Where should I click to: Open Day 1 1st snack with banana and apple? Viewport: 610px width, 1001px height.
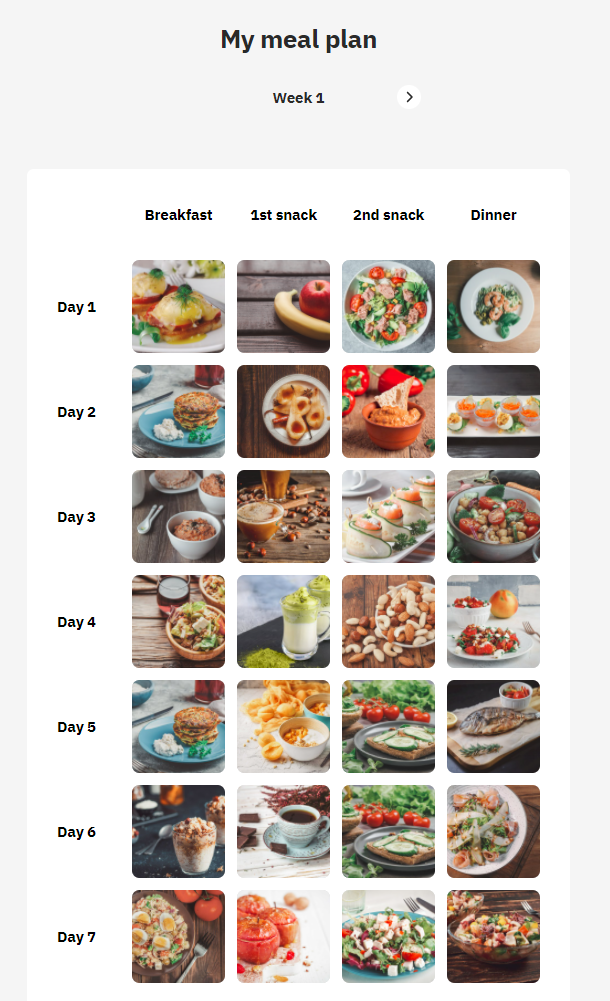click(x=283, y=307)
